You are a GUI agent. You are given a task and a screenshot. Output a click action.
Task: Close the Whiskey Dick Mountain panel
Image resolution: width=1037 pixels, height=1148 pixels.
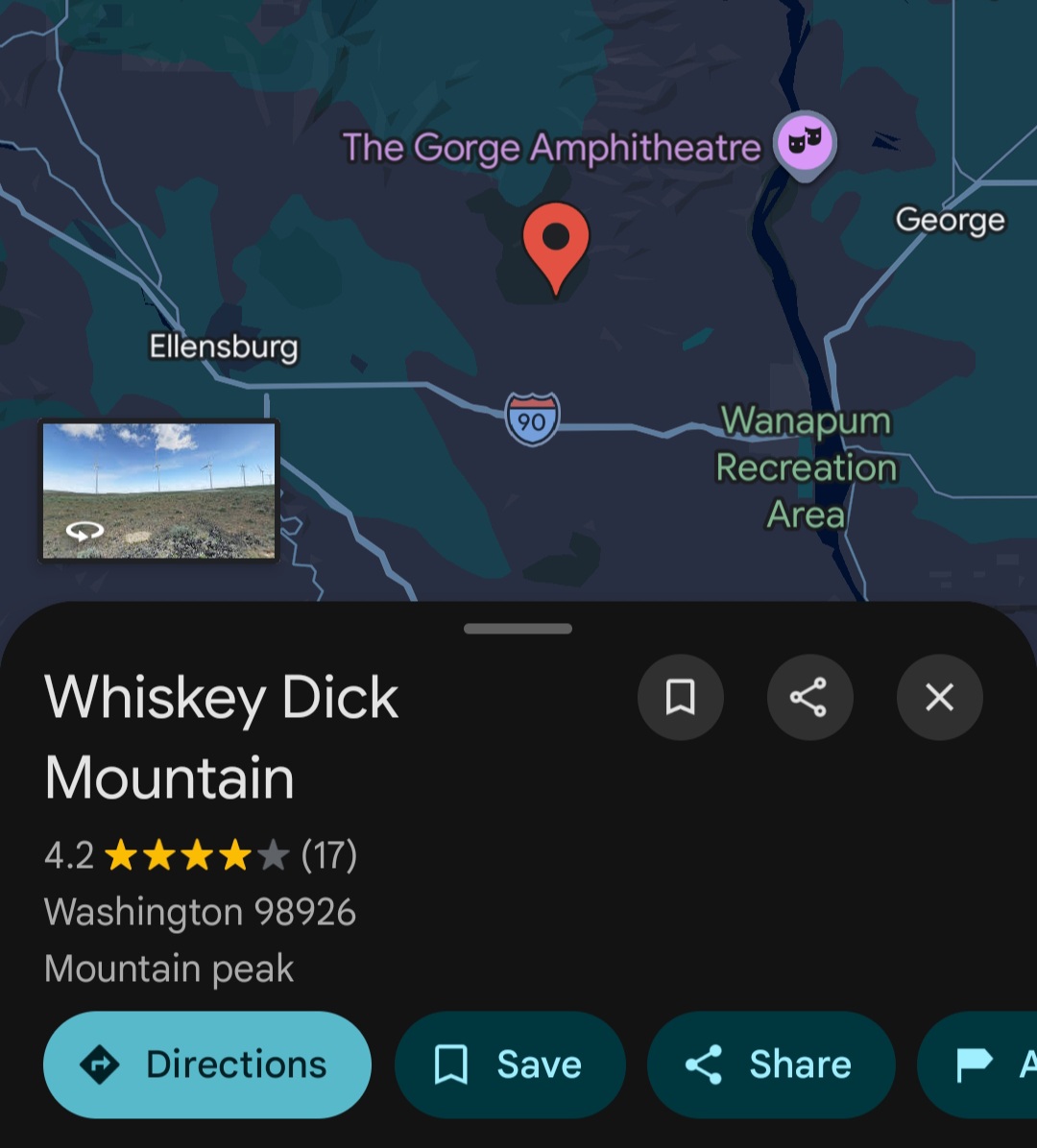click(939, 698)
